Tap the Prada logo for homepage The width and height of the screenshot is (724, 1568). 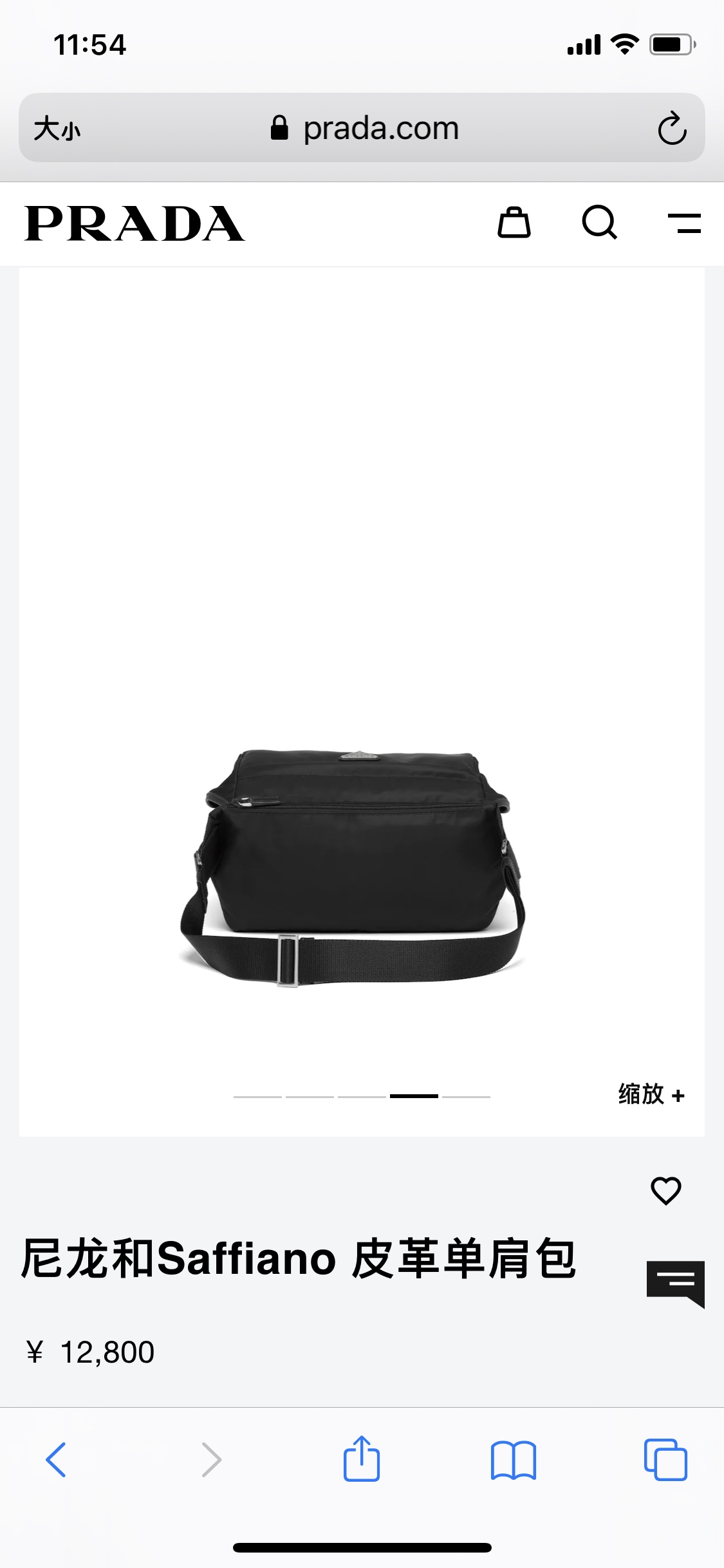pyautogui.click(x=135, y=224)
